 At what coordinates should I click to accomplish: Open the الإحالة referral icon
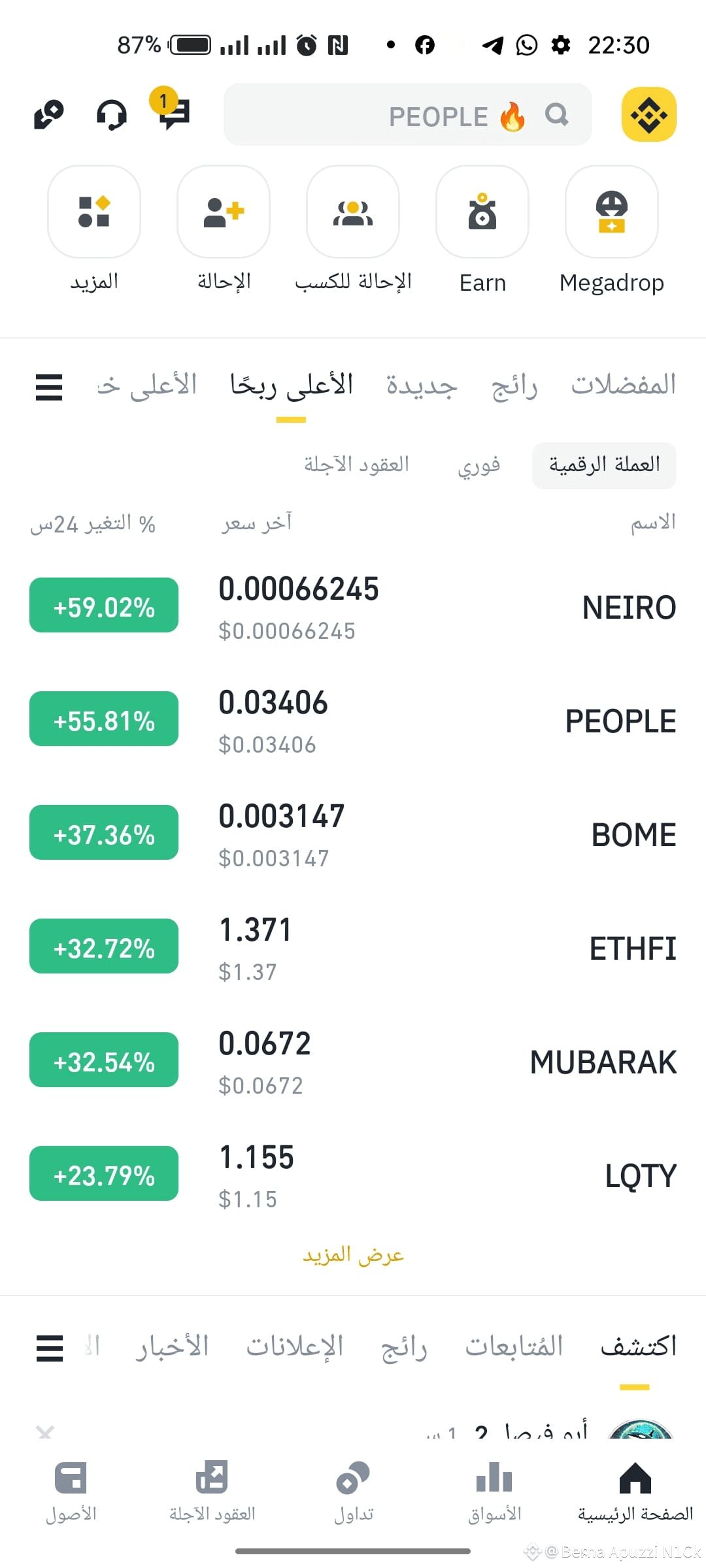223,212
